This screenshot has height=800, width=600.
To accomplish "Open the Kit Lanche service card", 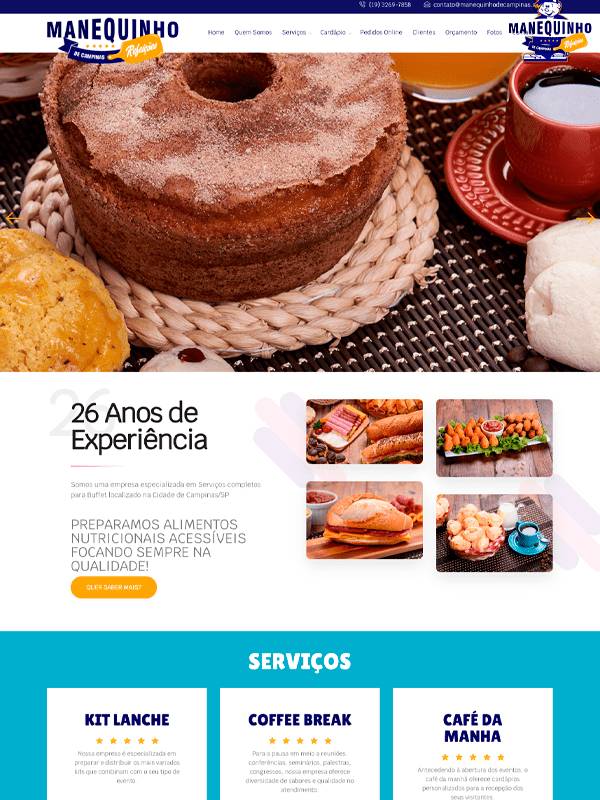I will pos(127,719).
